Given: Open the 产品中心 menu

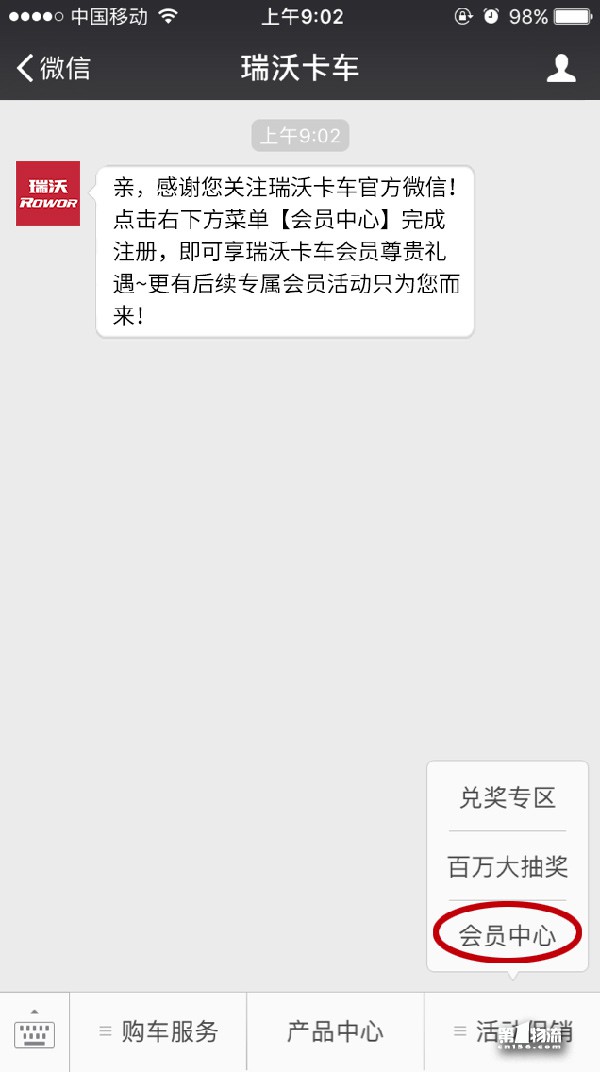Looking at the screenshot, I should pos(335,1032).
